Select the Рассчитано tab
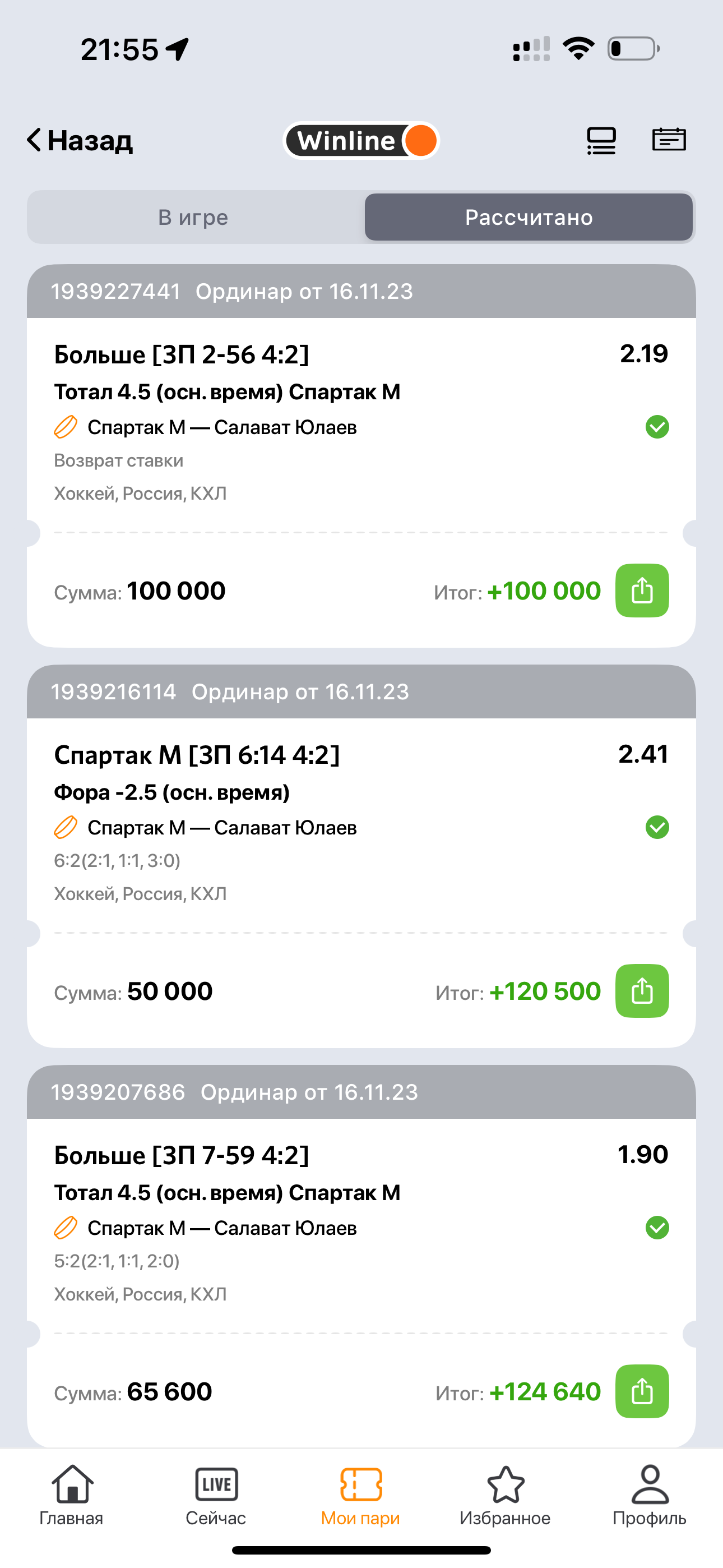 (x=529, y=217)
